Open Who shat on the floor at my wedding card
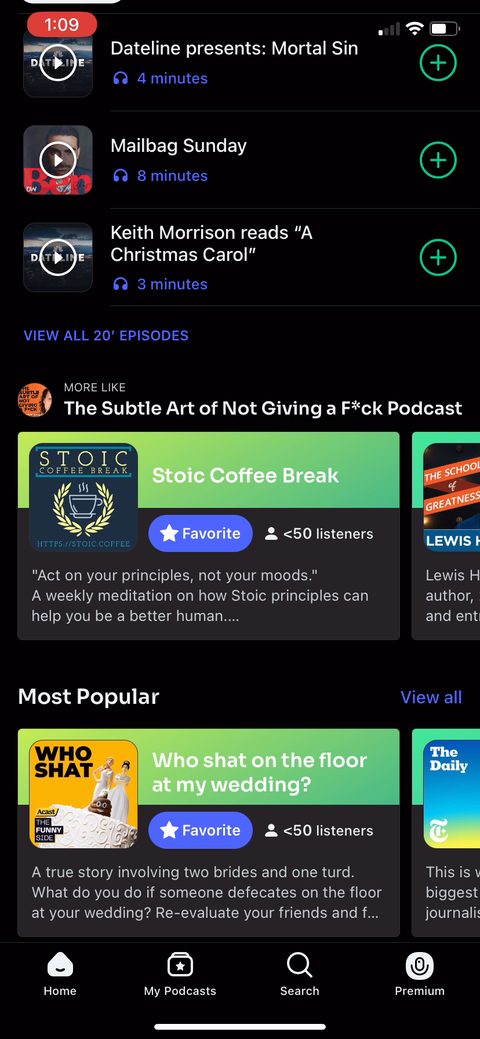Viewport: 480px width, 1039px height. pos(208,832)
